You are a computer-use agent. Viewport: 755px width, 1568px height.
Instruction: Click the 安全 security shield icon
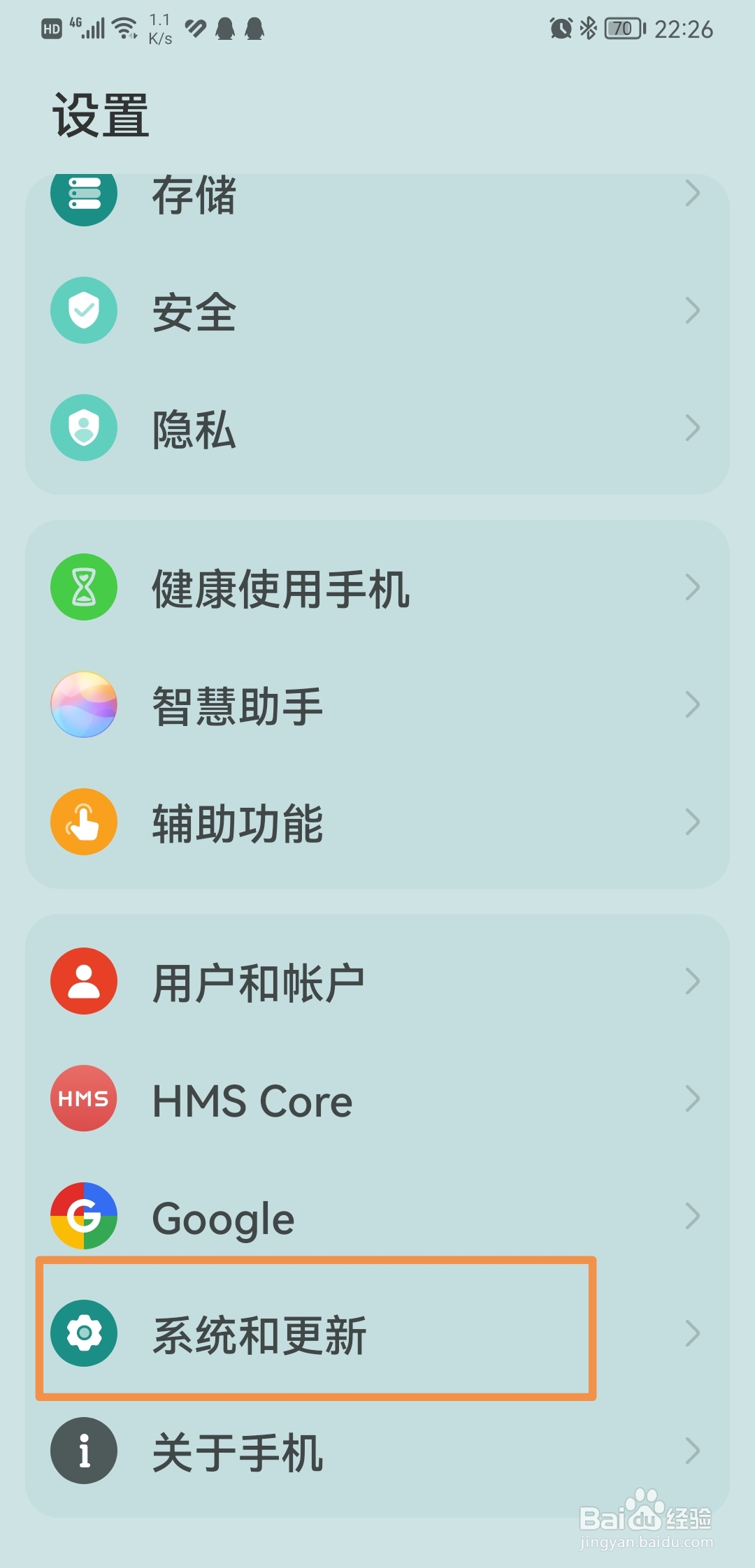[x=83, y=310]
